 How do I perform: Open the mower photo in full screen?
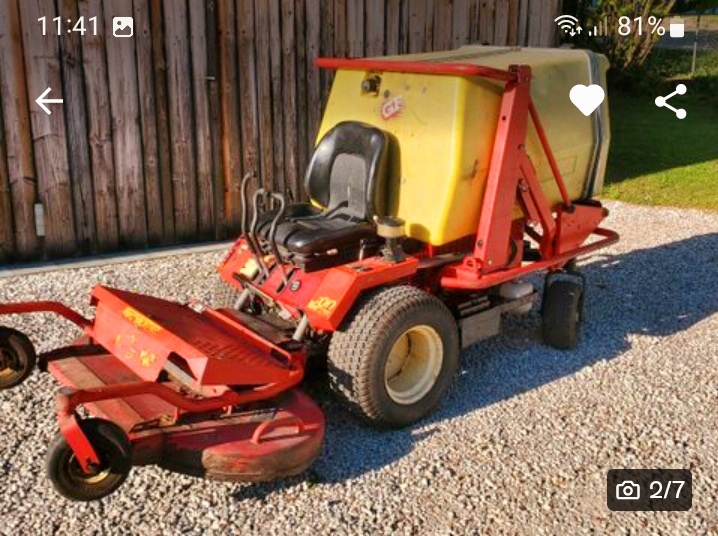[x=360, y=300]
